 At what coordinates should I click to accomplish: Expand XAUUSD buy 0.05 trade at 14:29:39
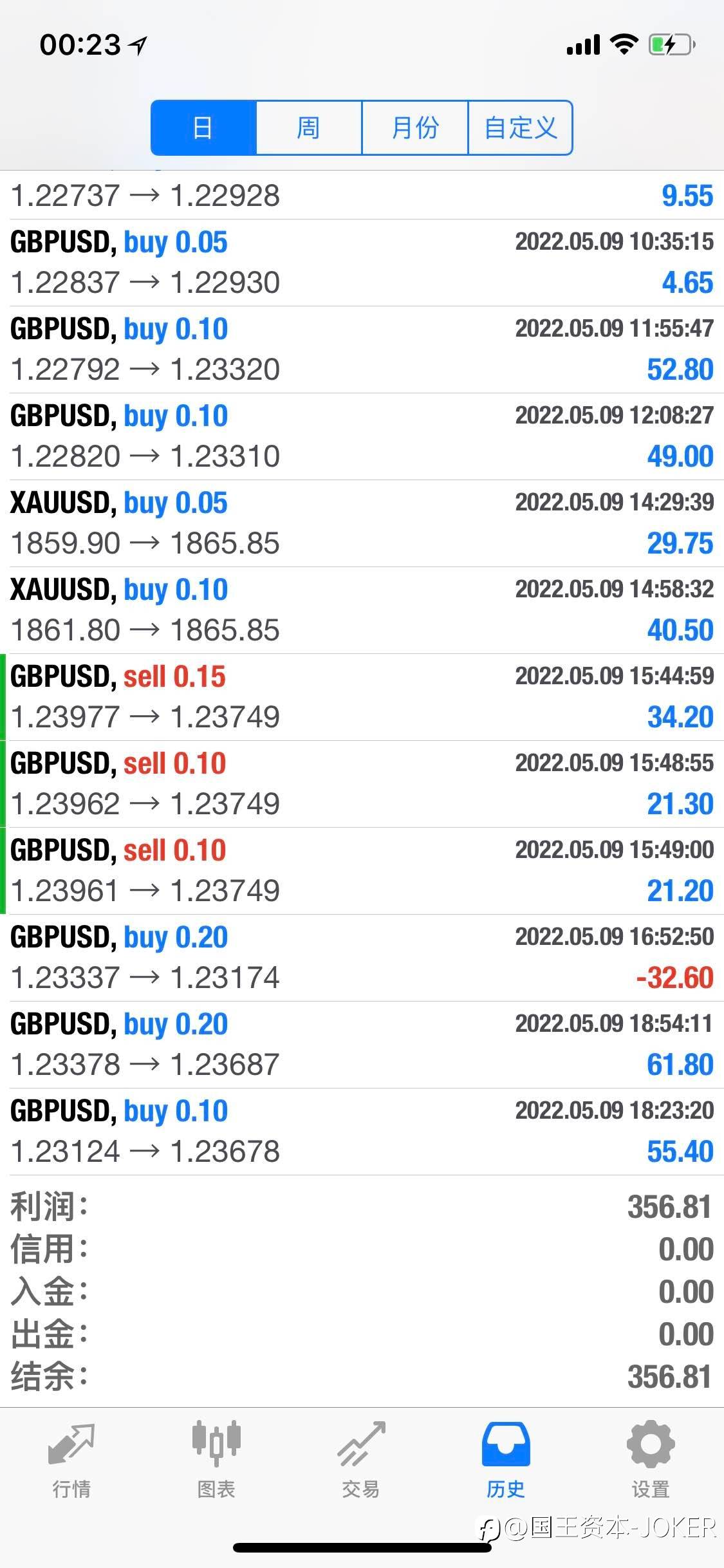point(362,523)
